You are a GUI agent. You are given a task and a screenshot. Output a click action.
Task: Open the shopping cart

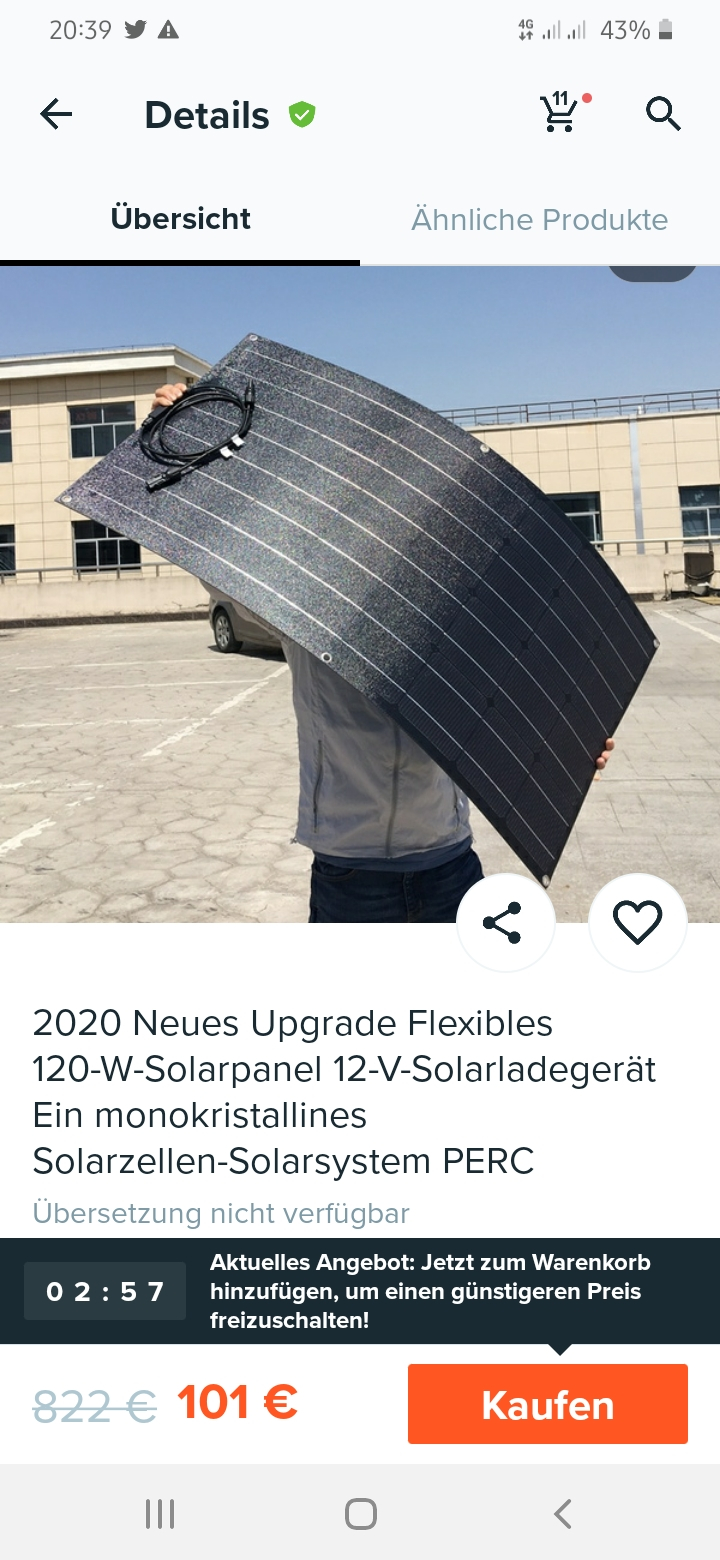point(560,113)
